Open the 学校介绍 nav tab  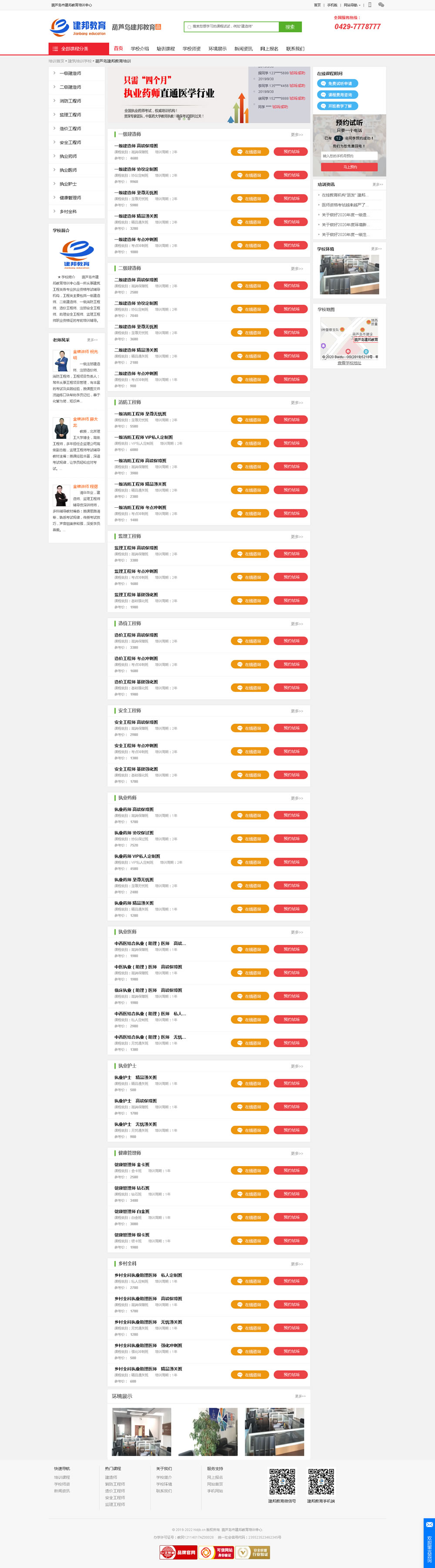pos(139,49)
